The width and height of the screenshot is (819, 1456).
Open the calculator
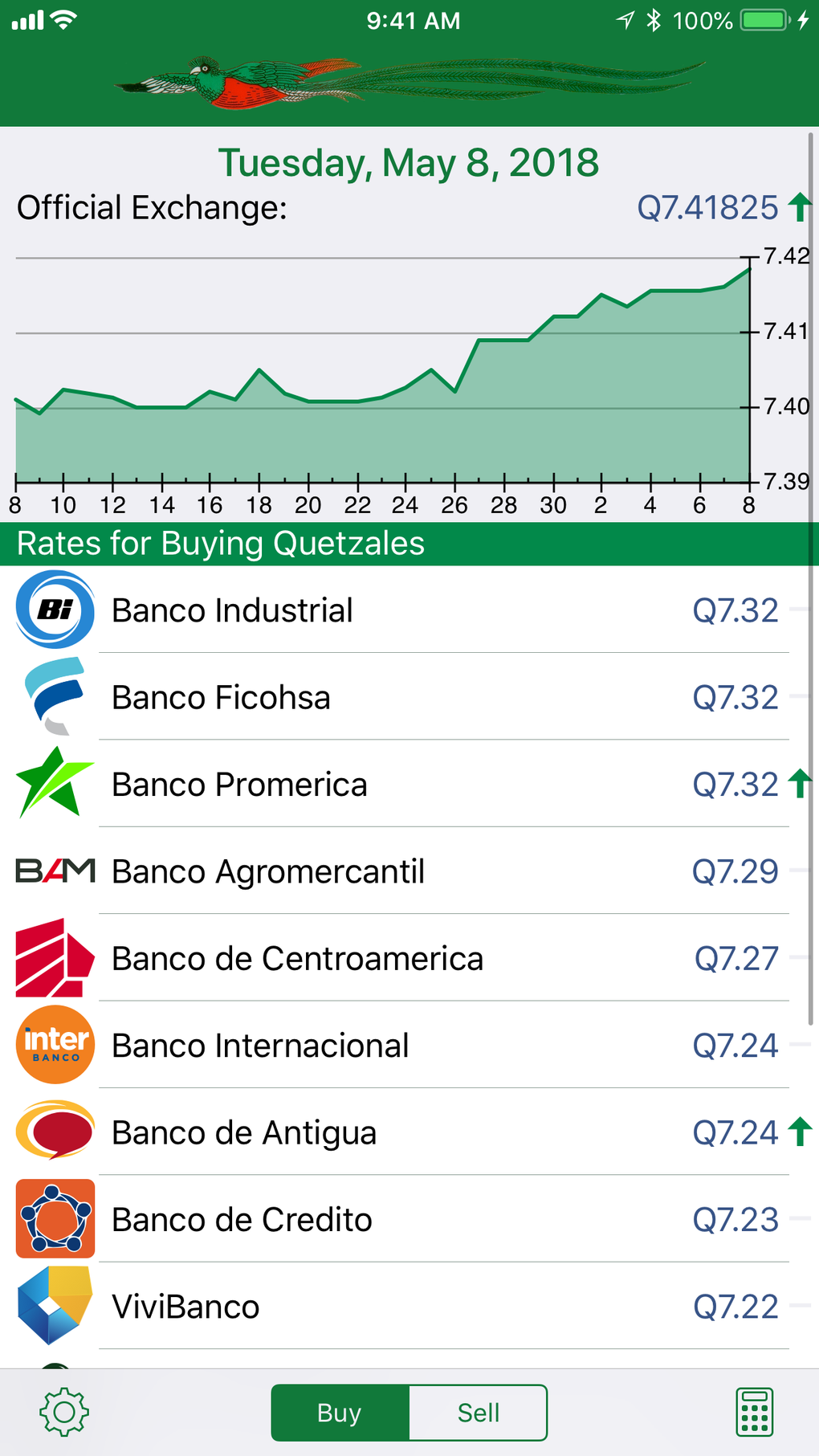point(754,1412)
